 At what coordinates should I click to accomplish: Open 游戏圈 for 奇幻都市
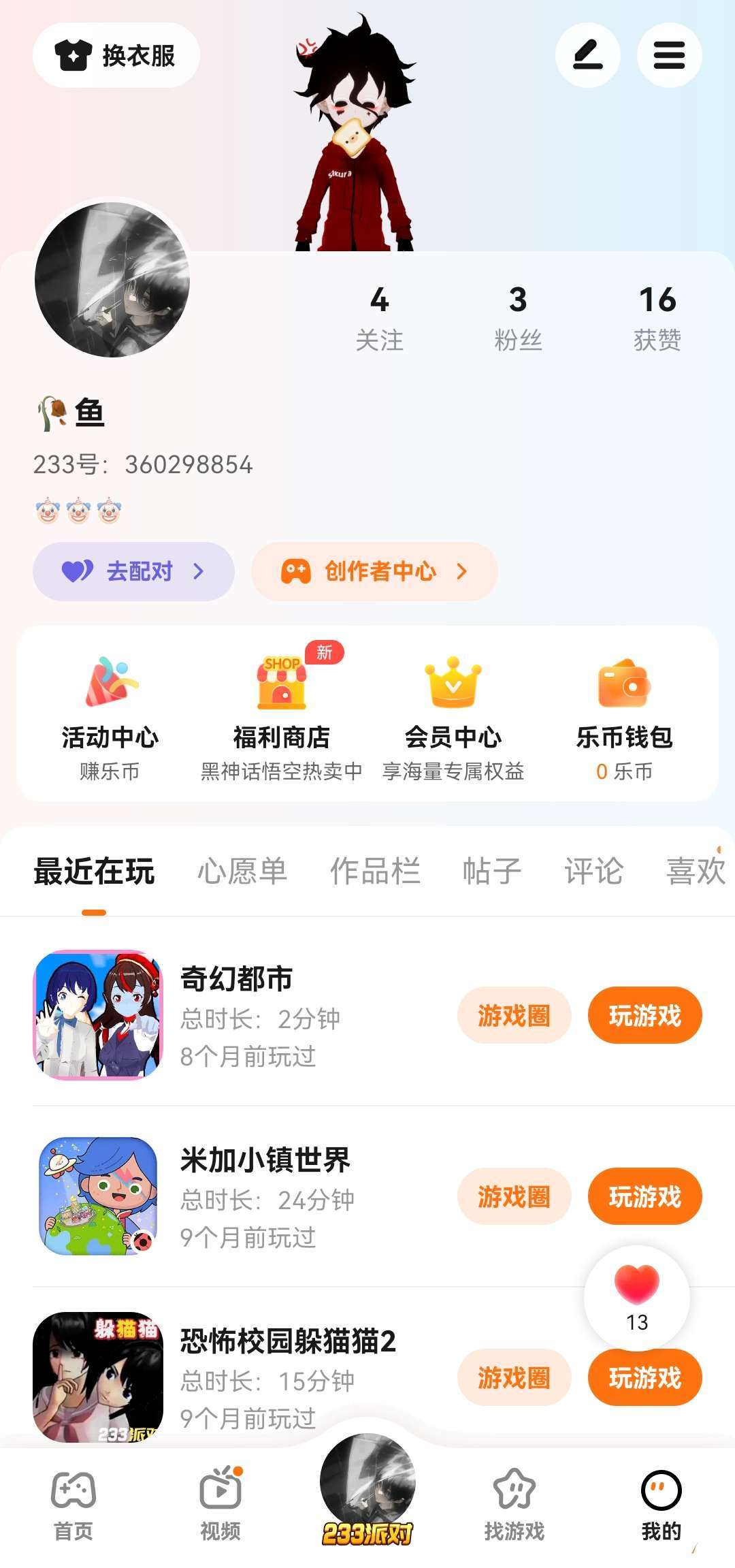(x=514, y=1015)
